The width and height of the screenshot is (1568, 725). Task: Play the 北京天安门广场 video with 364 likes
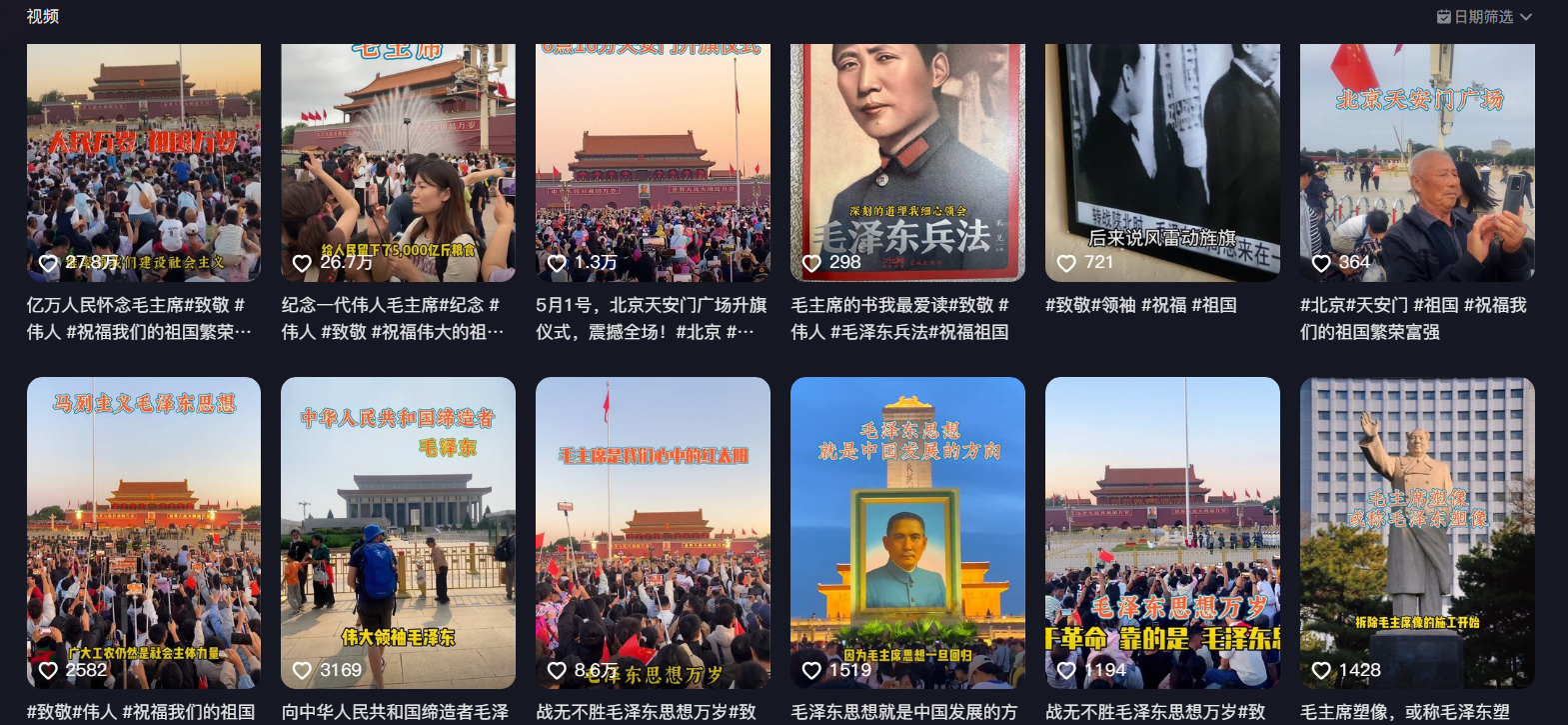pyautogui.click(x=1417, y=160)
